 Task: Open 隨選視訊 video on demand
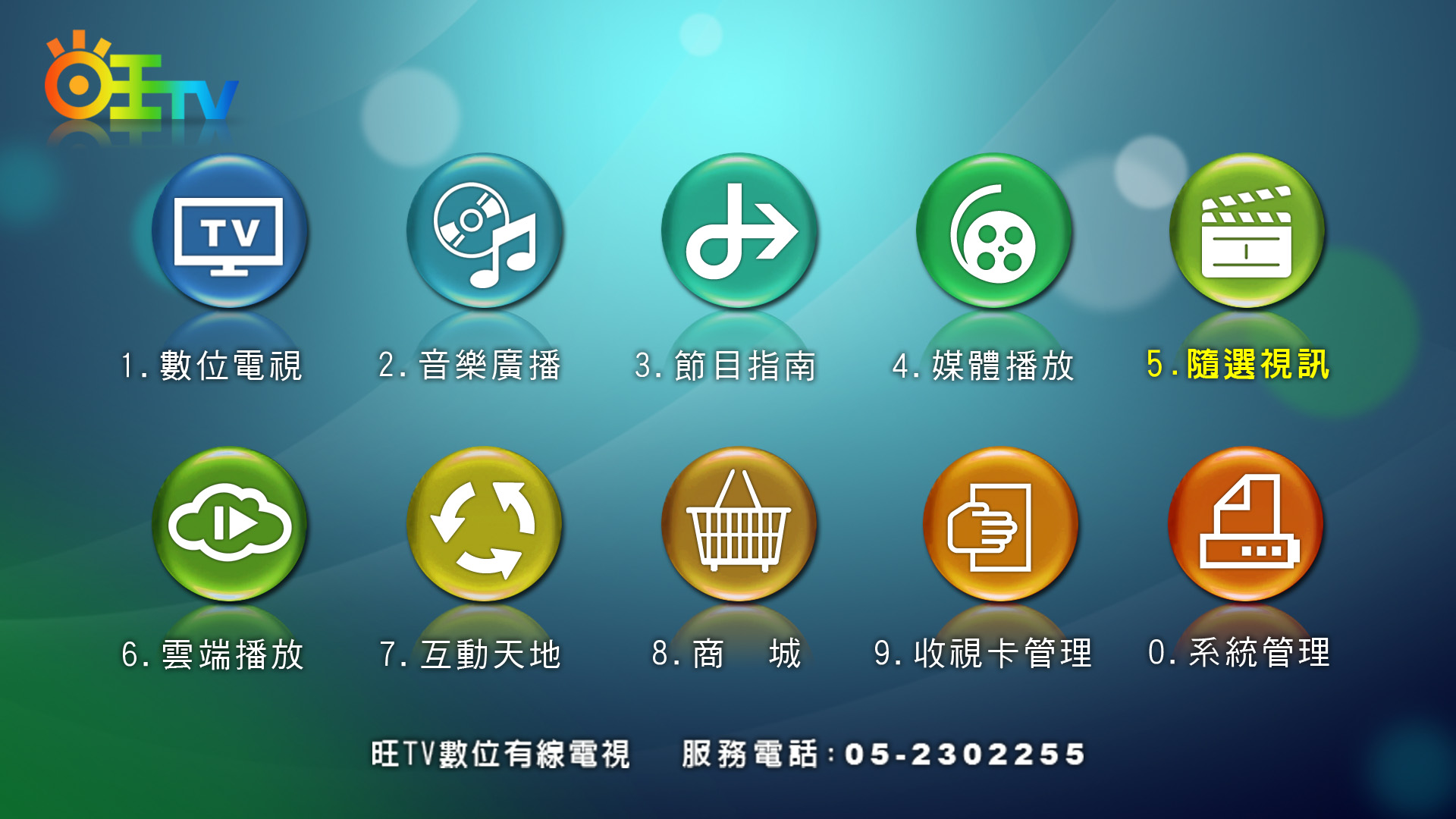1247,231
